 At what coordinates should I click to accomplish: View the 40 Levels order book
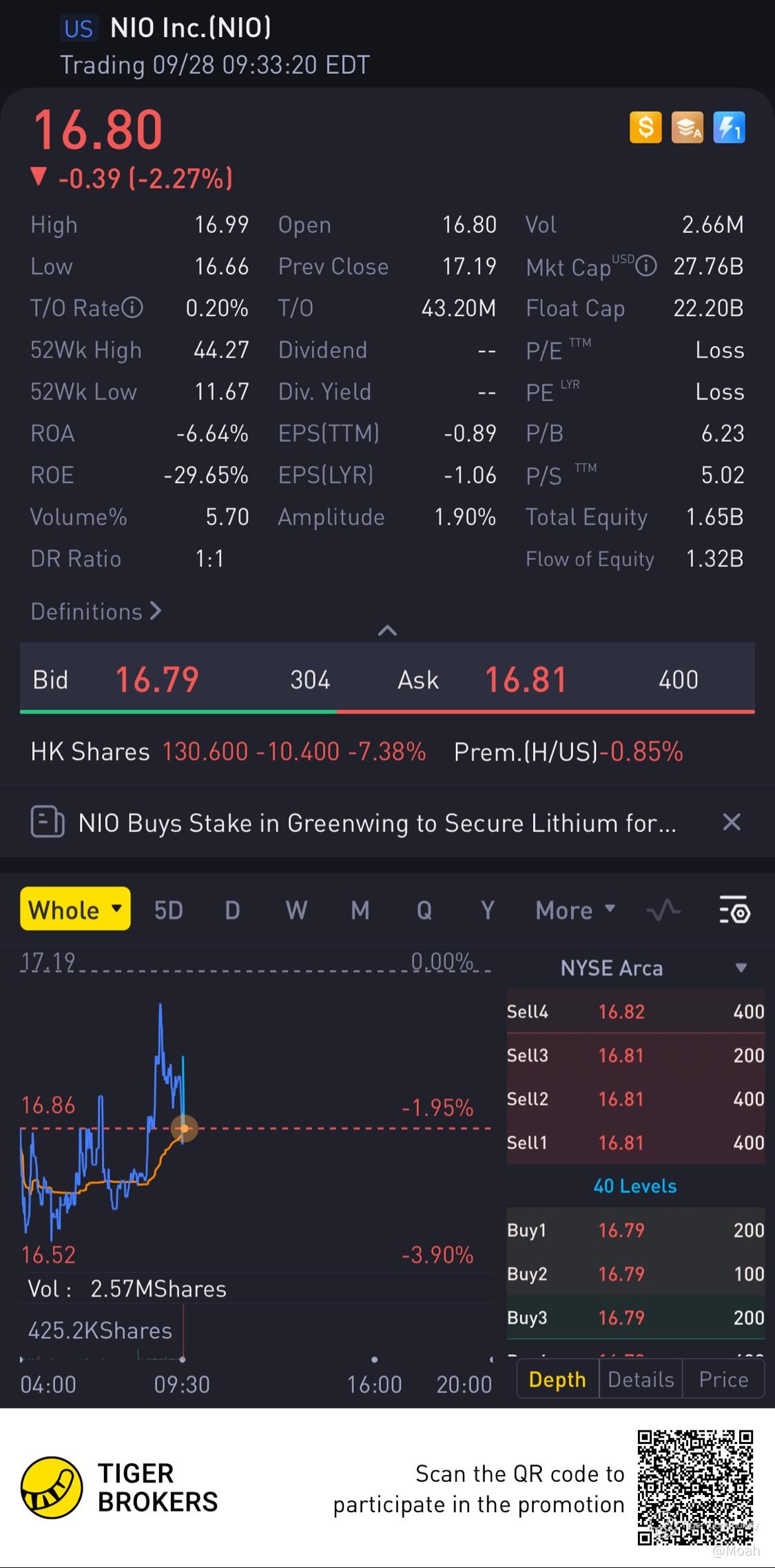634,1186
